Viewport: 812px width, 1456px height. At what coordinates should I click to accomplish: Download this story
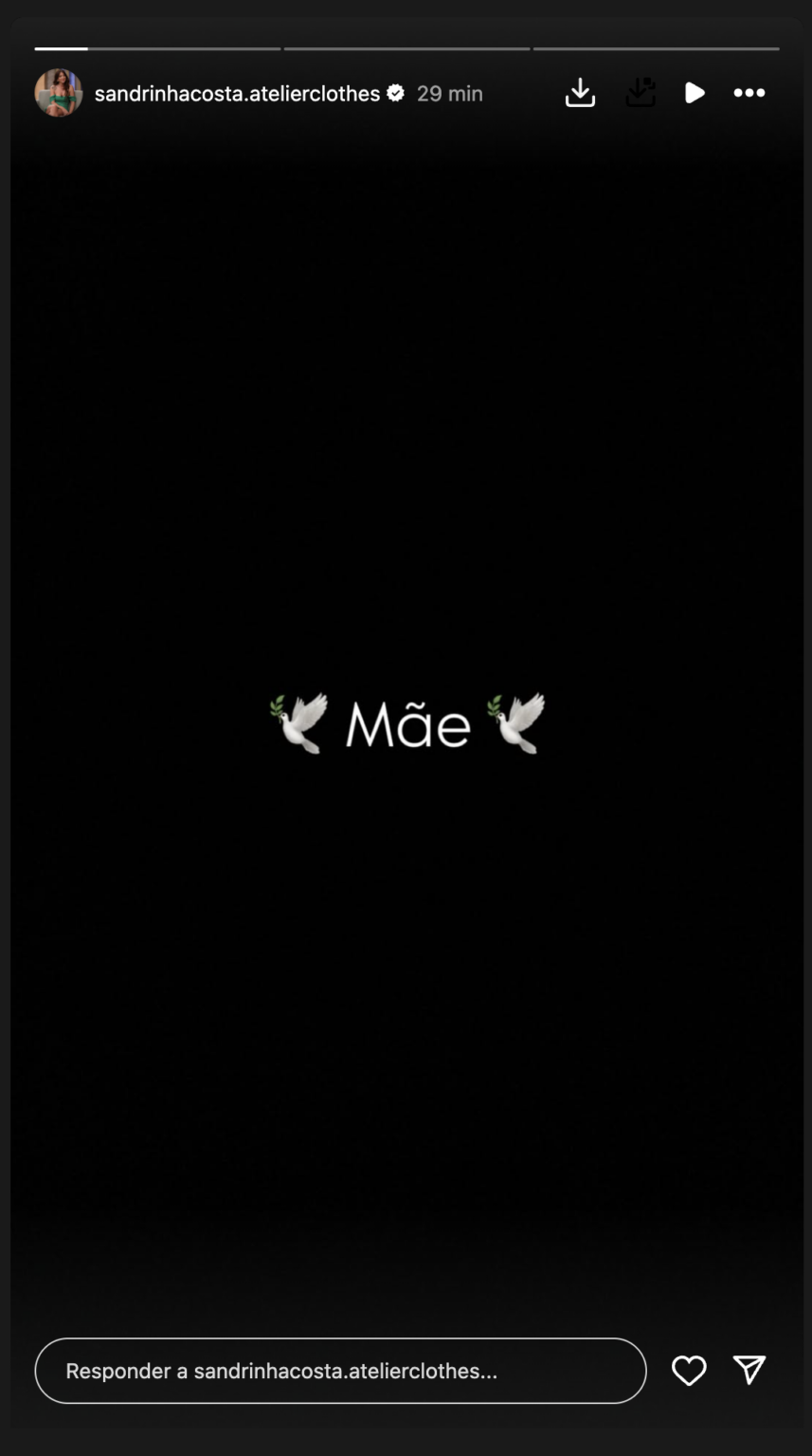[x=580, y=93]
